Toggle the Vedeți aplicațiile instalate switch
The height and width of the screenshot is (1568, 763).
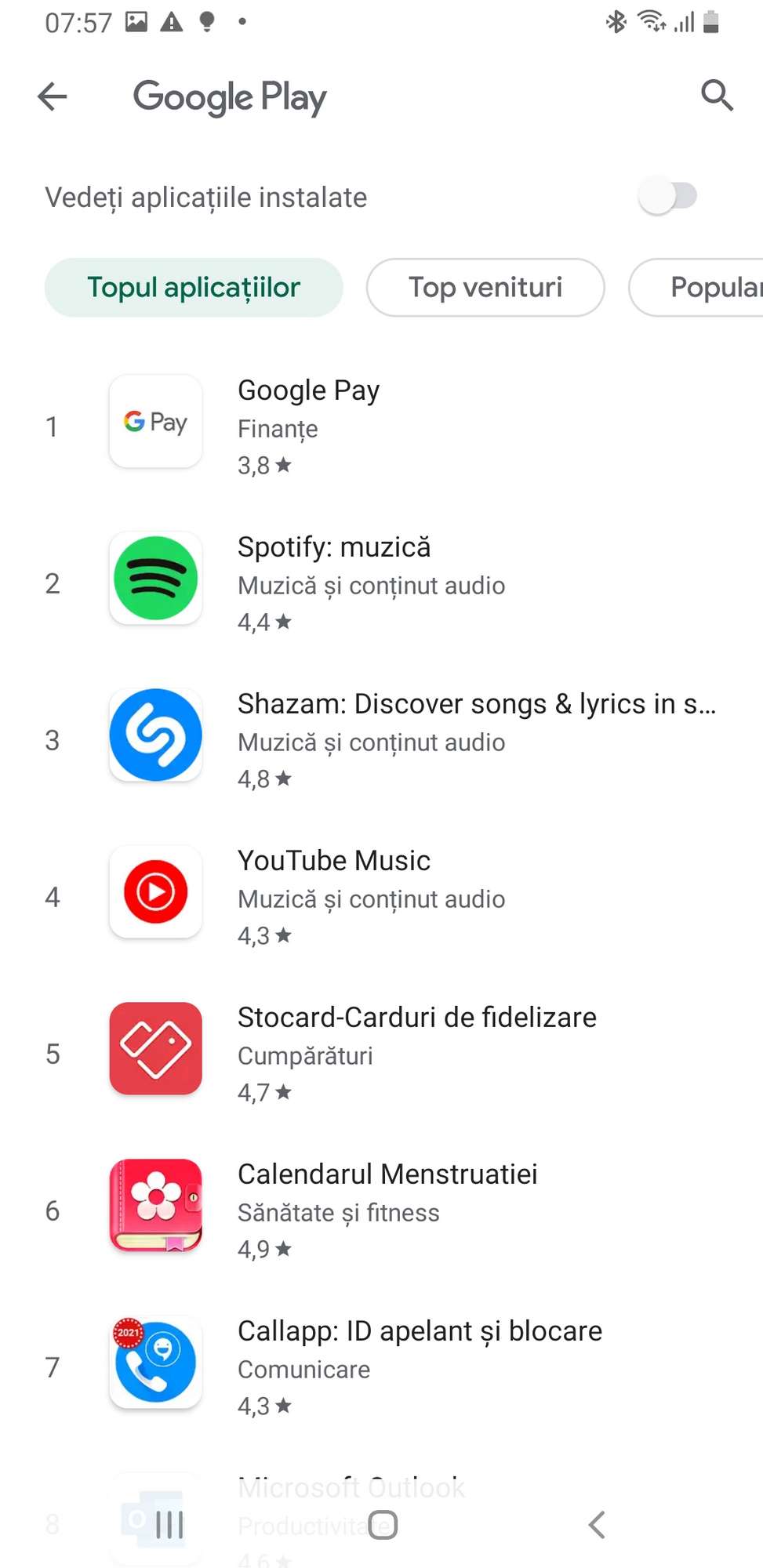click(667, 196)
